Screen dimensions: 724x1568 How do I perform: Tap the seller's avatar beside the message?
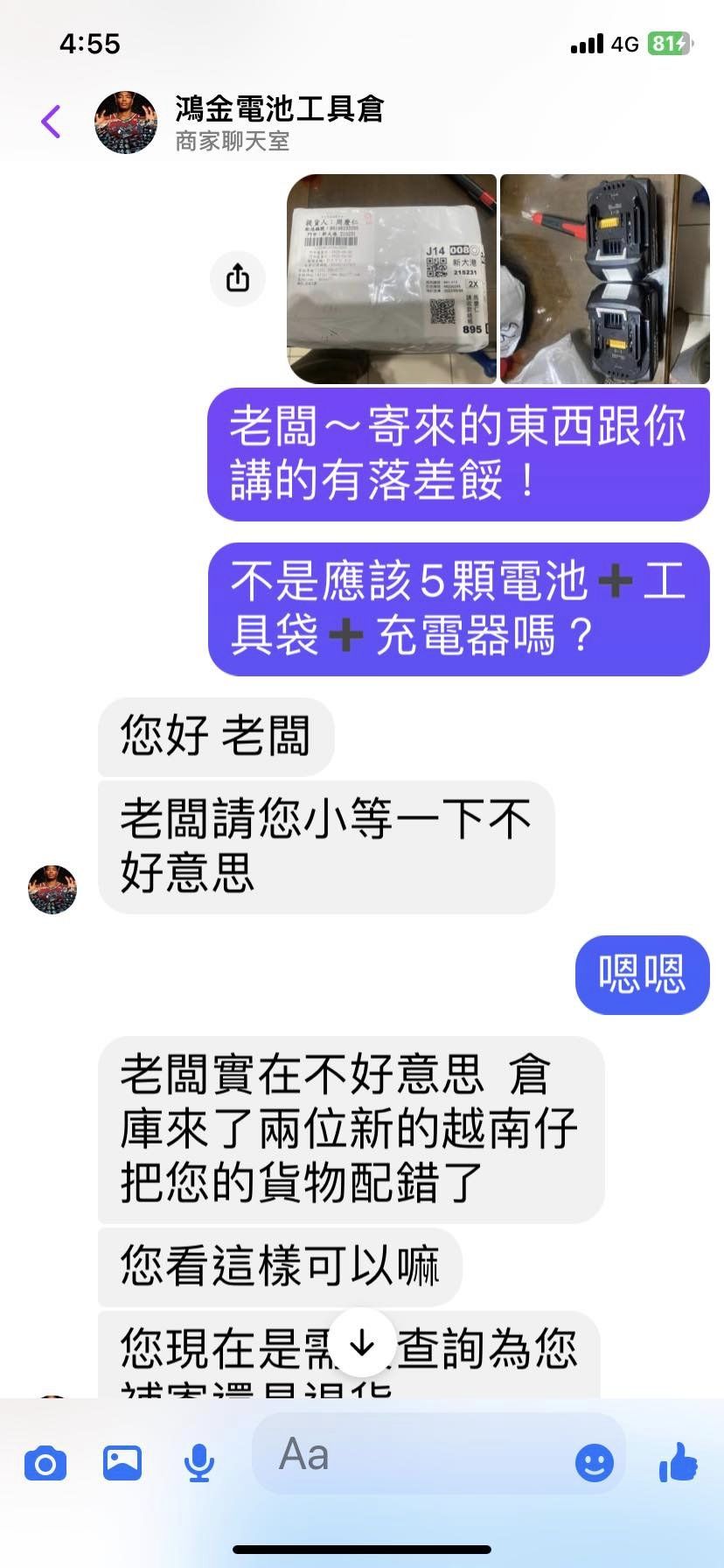pyautogui.click(x=52, y=889)
